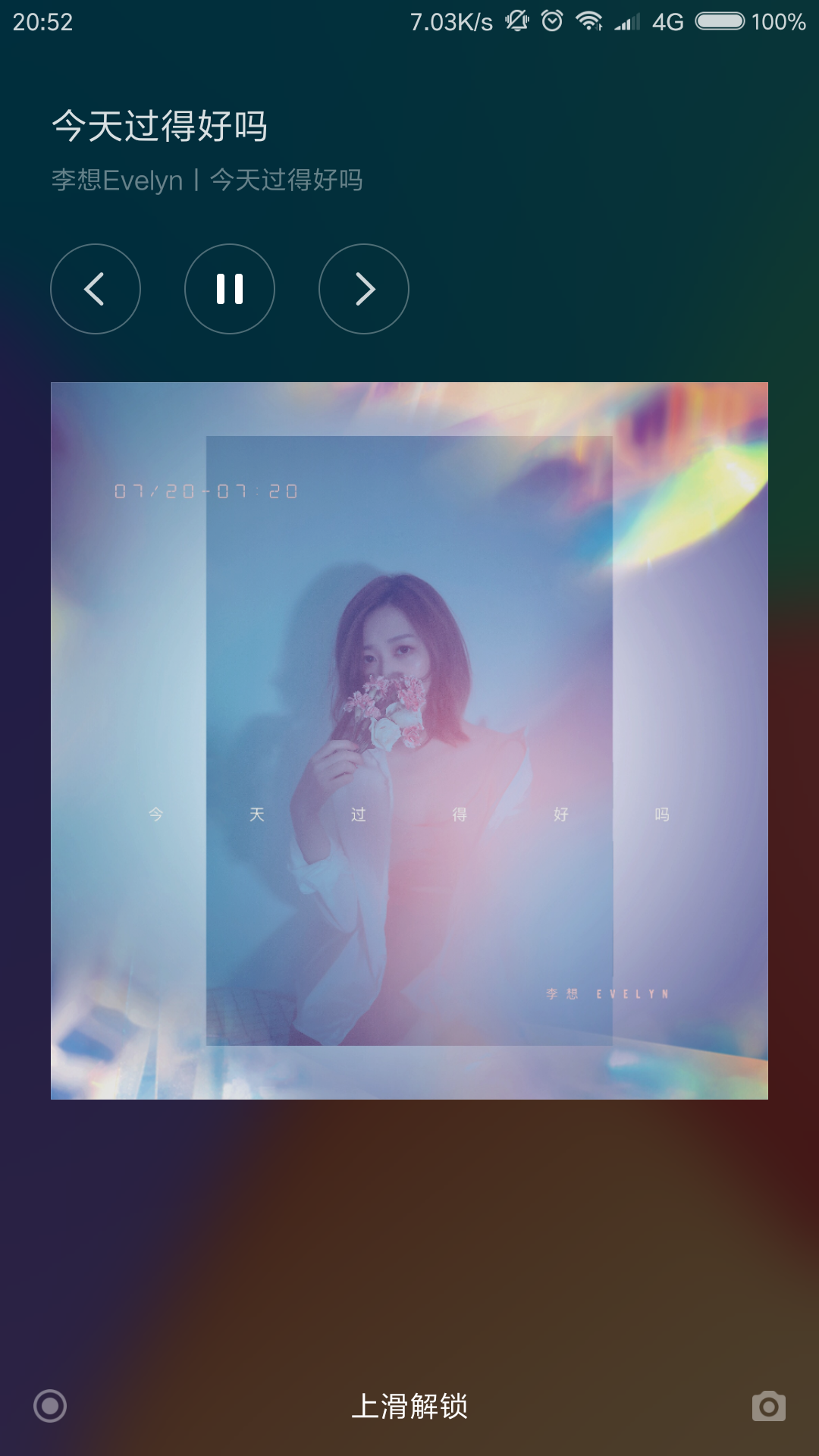Viewport: 819px width, 1456px height.
Task: Open the camera shortcut icon
Action: pyautogui.click(x=769, y=1407)
